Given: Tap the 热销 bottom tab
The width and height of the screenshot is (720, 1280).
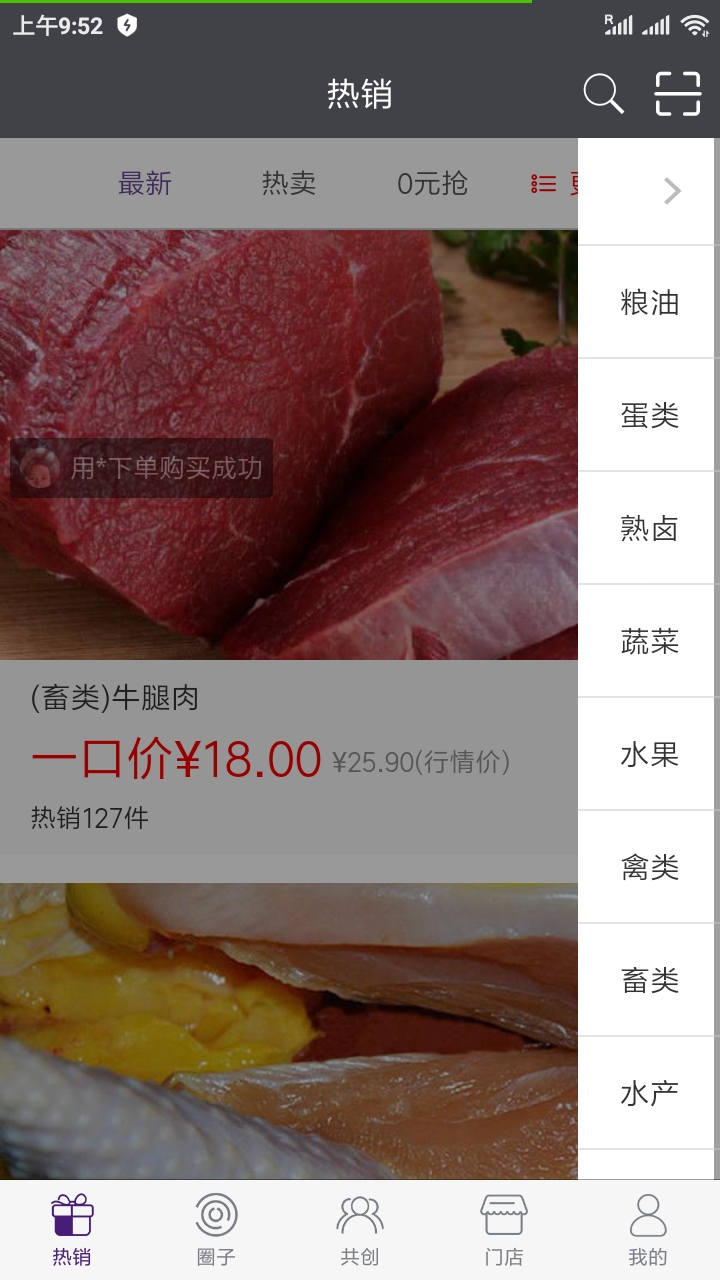Looking at the screenshot, I should [x=72, y=1230].
